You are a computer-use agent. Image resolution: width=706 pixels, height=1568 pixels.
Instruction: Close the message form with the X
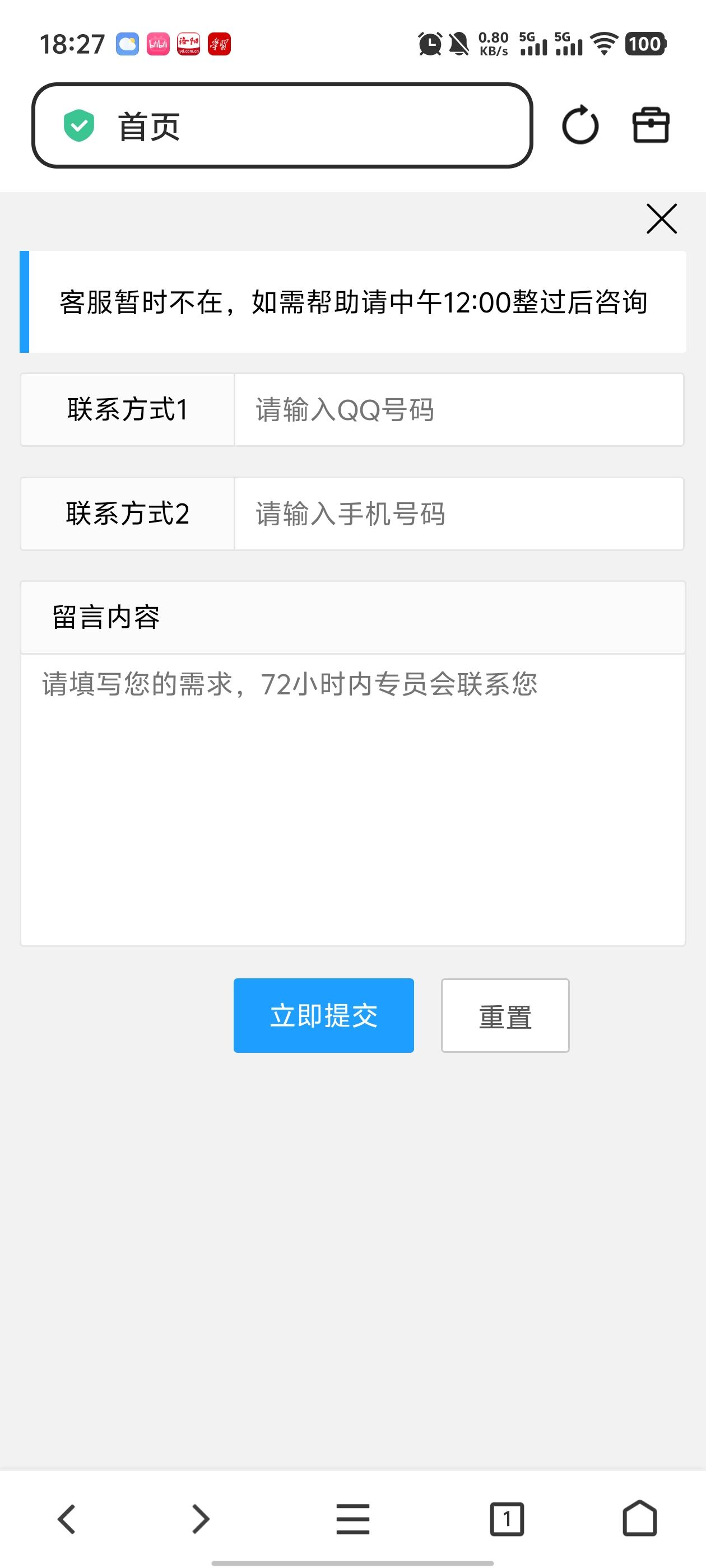coord(662,218)
